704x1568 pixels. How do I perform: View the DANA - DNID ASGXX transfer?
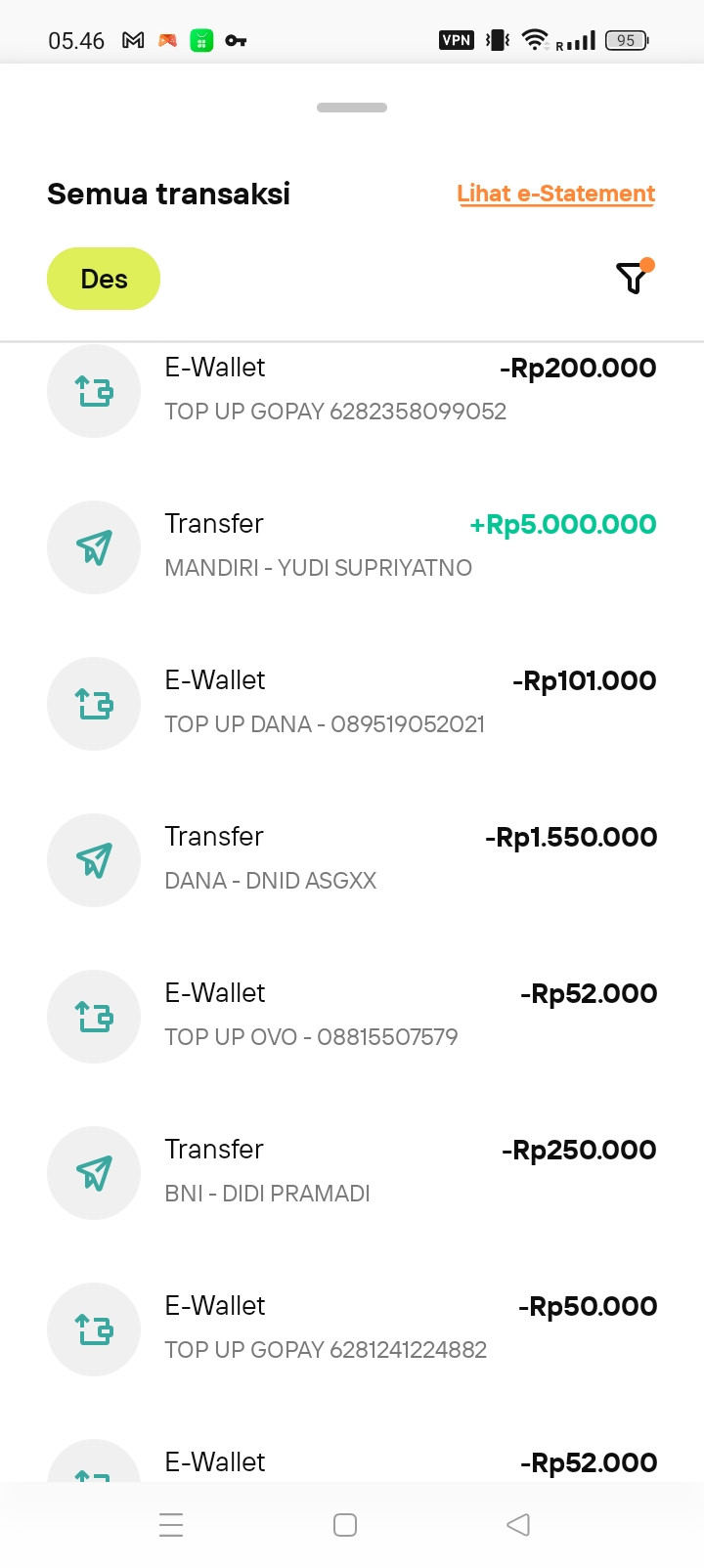pos(352,859)
